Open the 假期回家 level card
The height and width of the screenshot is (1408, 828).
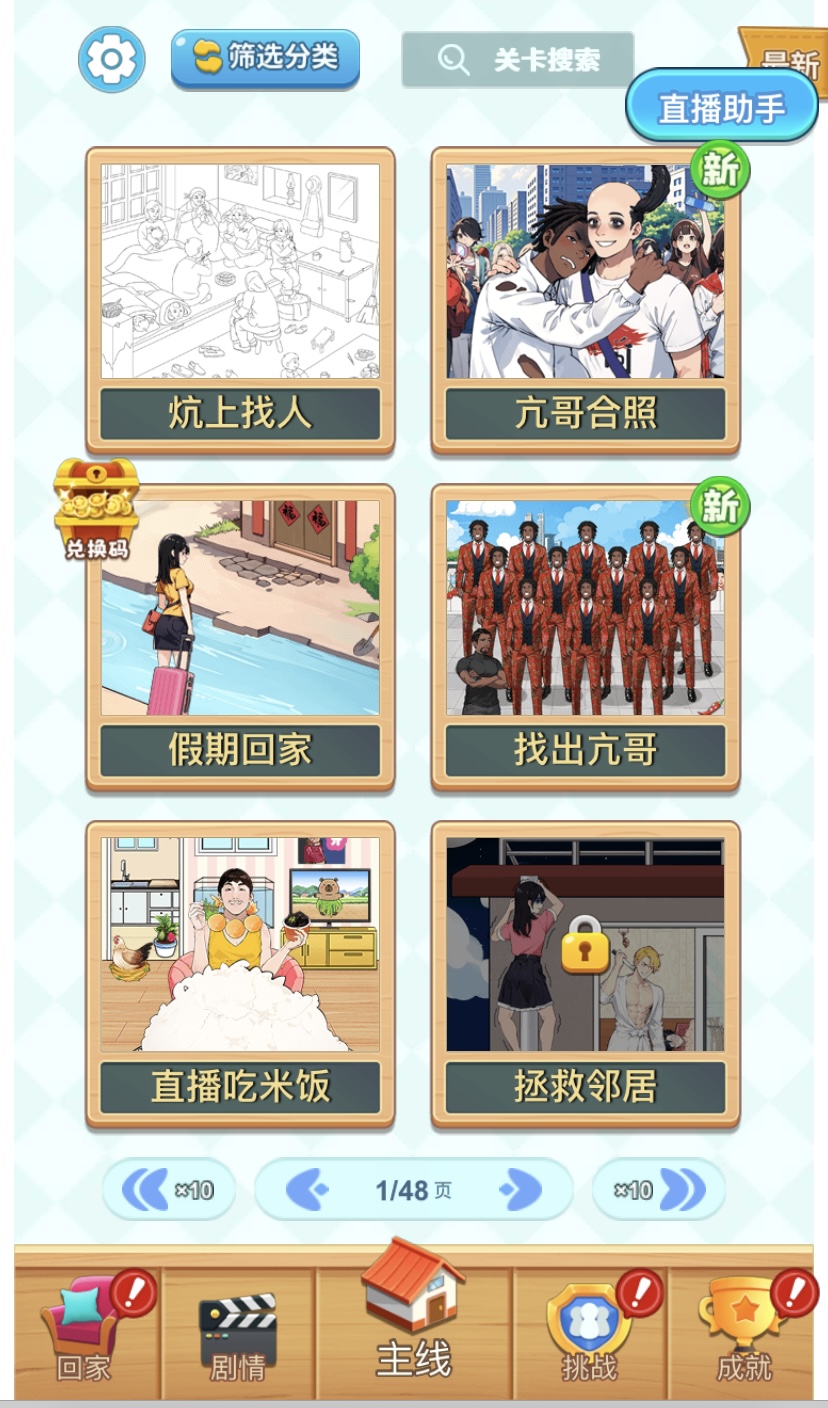[240, 637]
